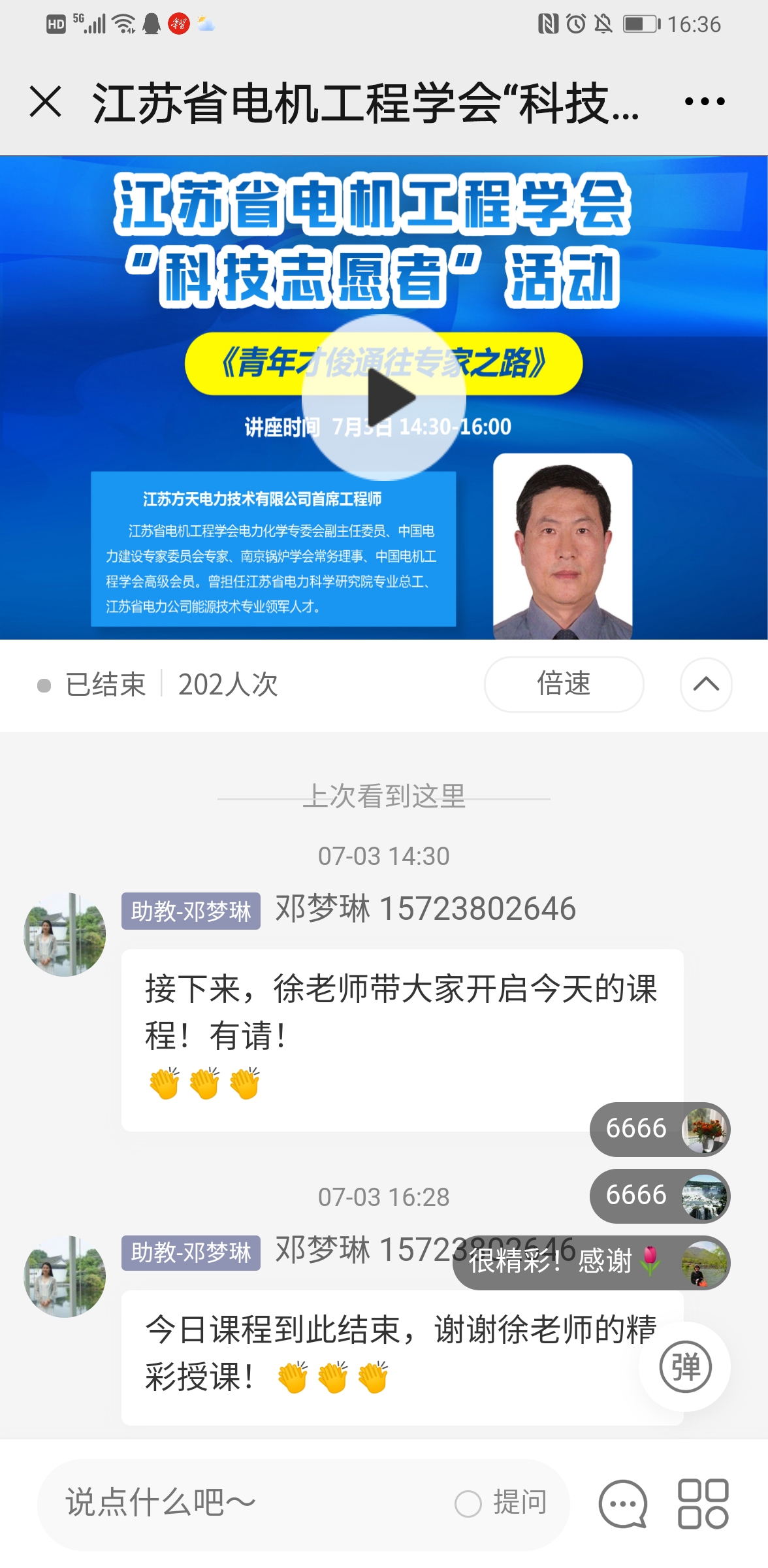Tap the 说点什么吧 comment field
This screenshot has height=1568, width=768.
248,1503
